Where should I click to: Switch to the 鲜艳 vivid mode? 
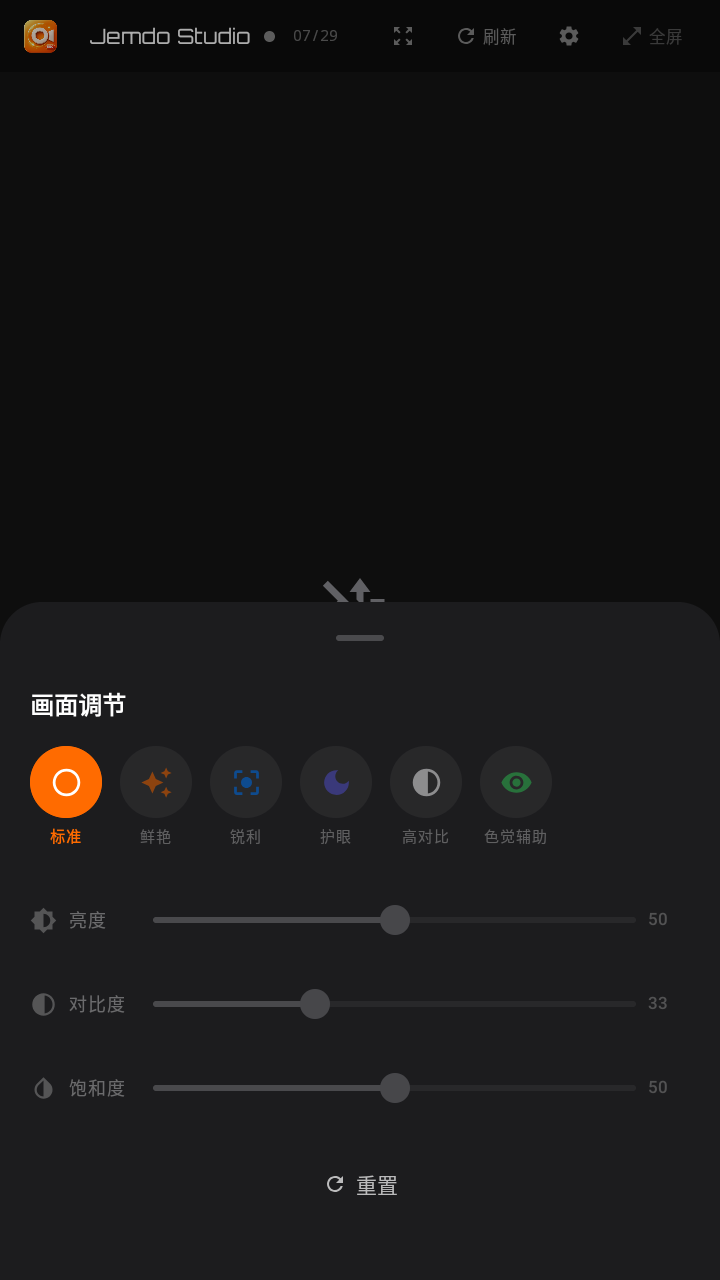coord(156,782)
